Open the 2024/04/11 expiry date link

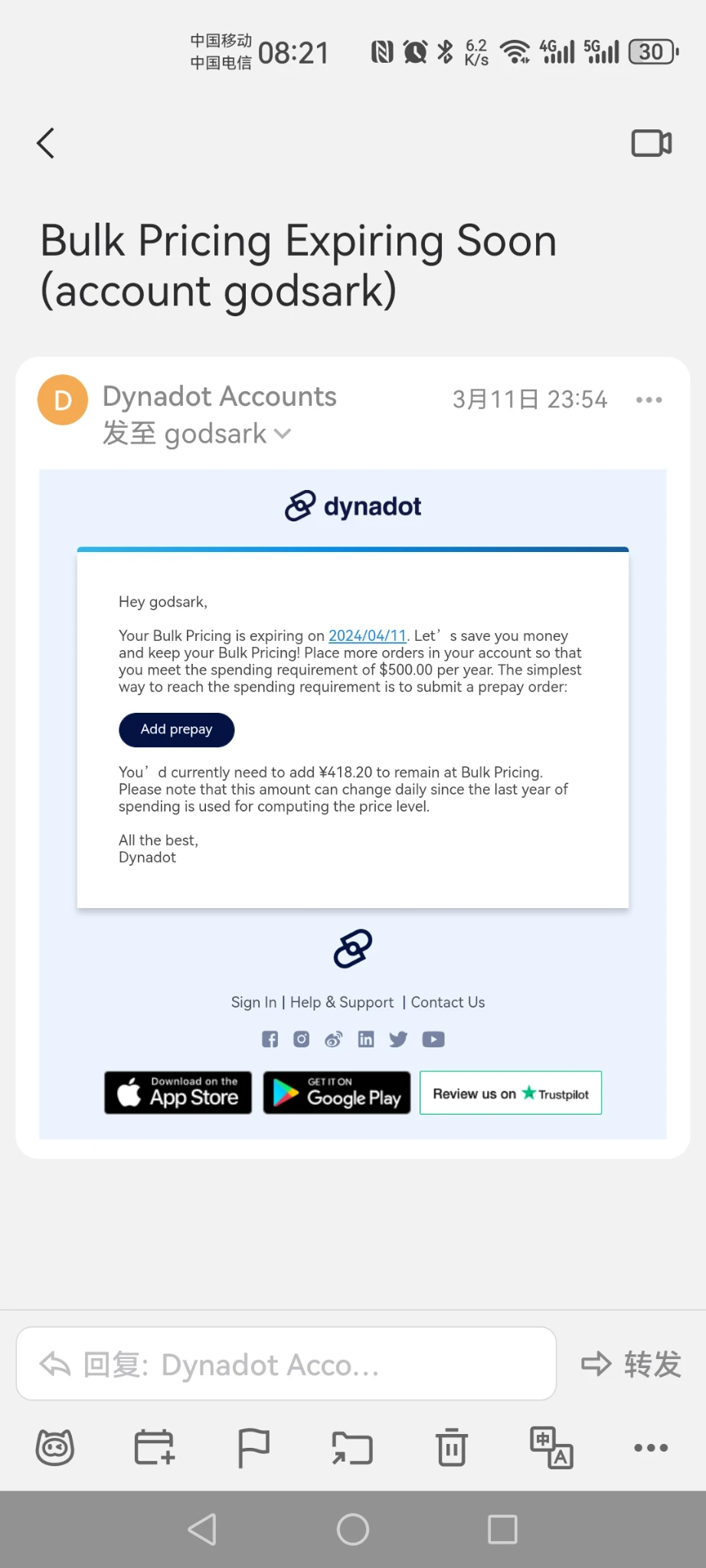(367, 635)
